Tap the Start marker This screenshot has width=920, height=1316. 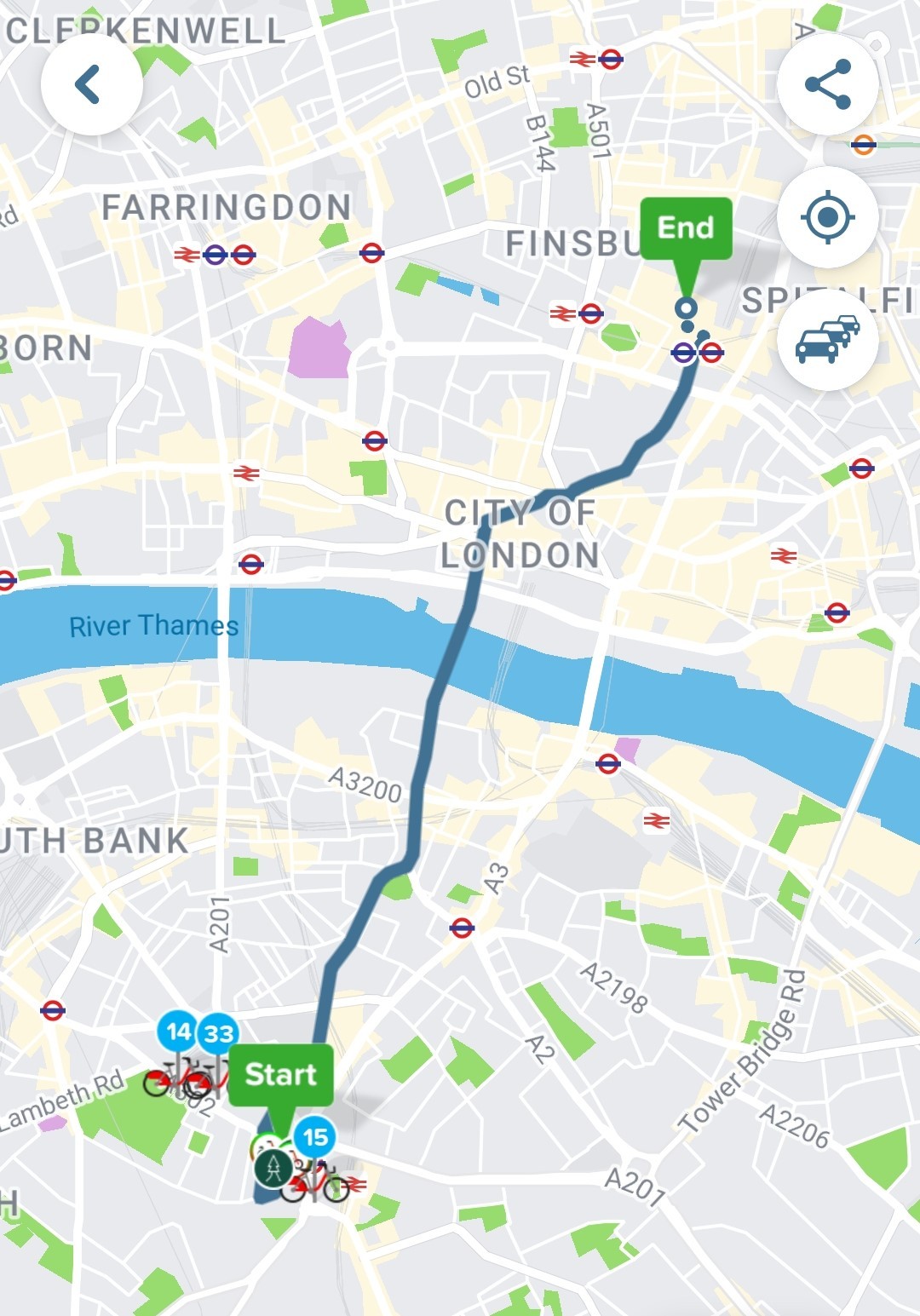(280, 1075)
